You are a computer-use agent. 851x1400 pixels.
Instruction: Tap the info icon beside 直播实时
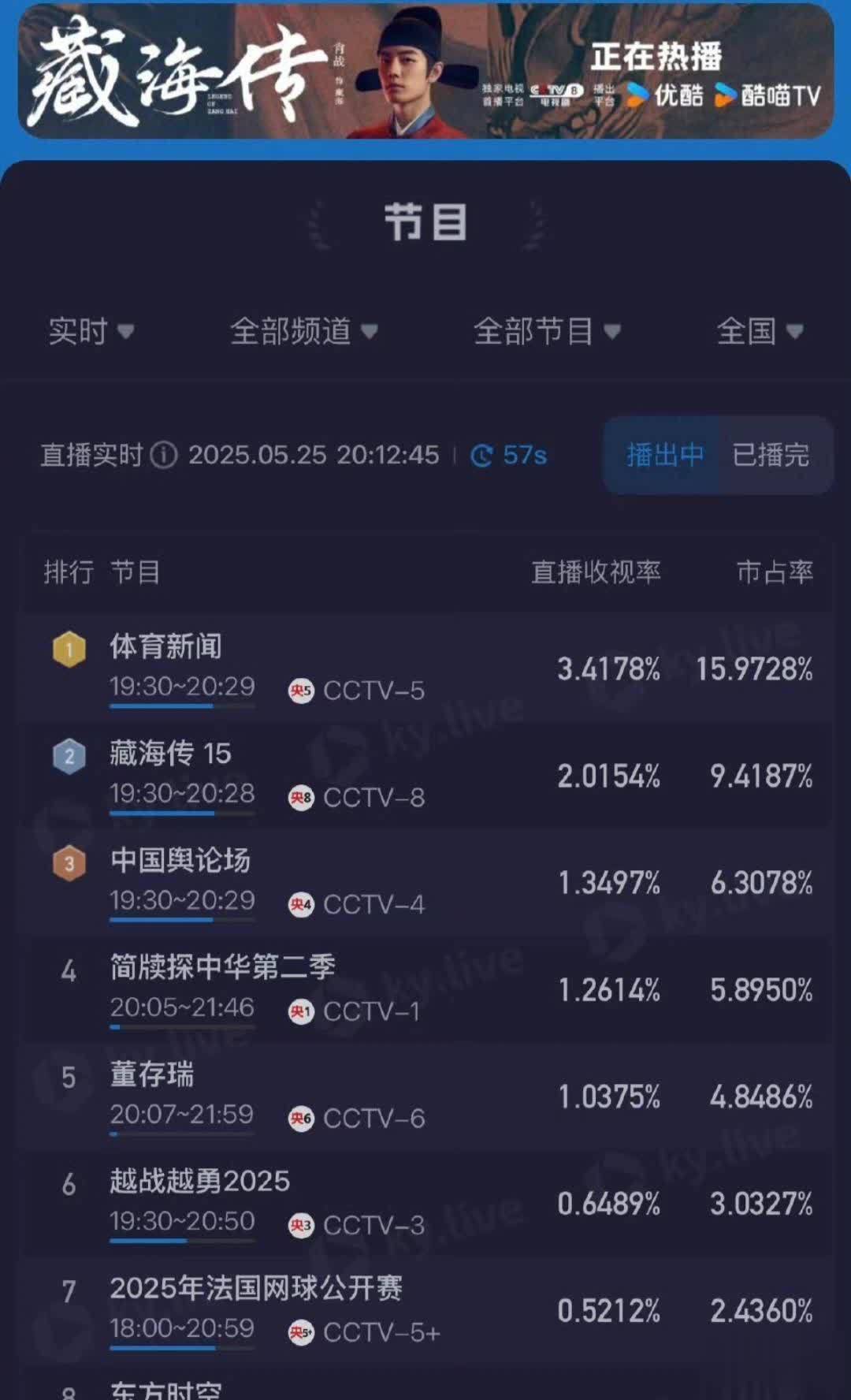point(164,455)
